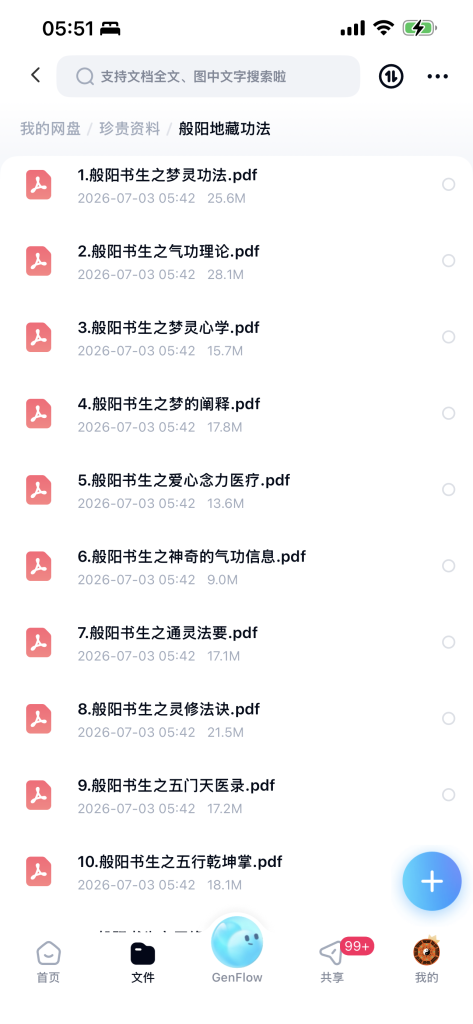
Task: Open 4.般阳书生之梦的阐释.pdf
Action: [x=236, y=413]
